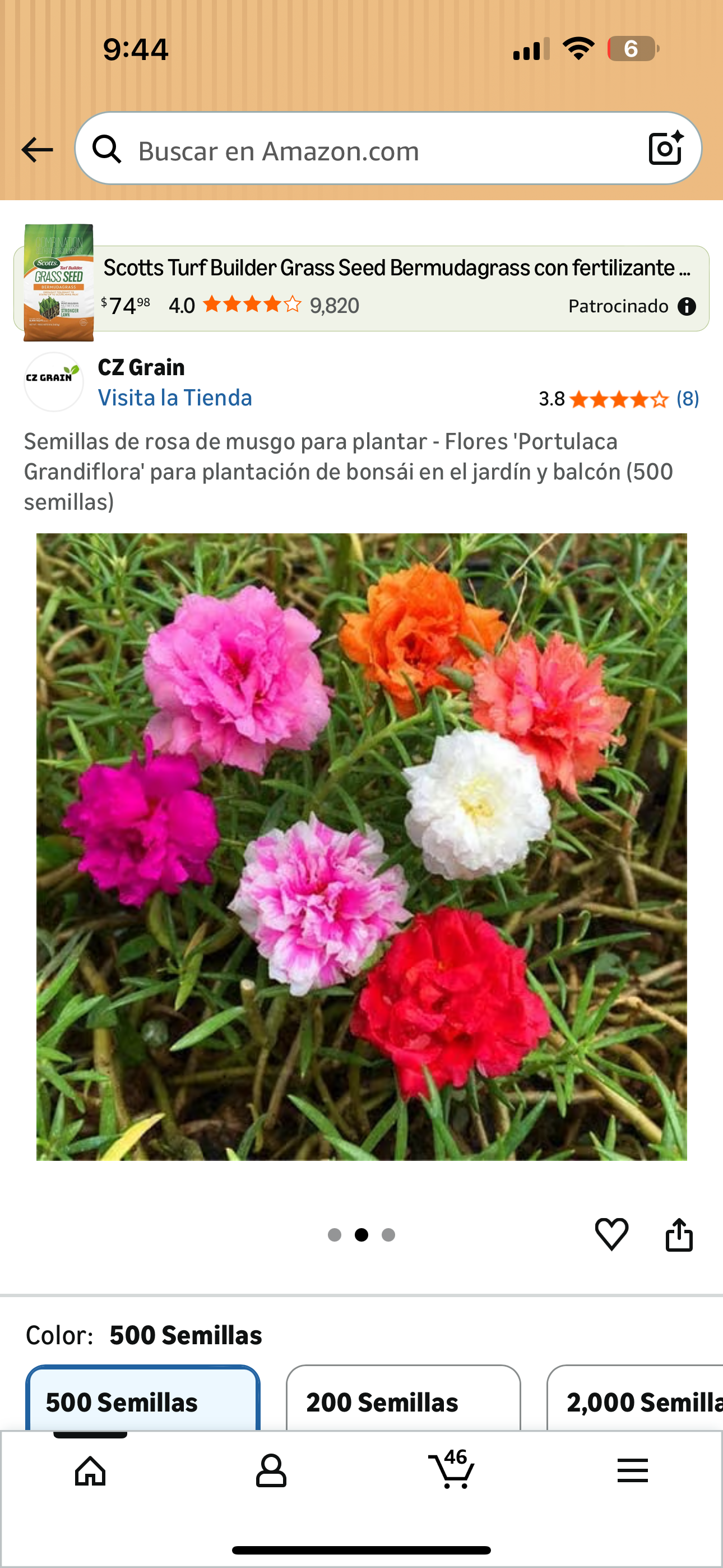Open the moss rose flowers product image

(x=361, y=846)
